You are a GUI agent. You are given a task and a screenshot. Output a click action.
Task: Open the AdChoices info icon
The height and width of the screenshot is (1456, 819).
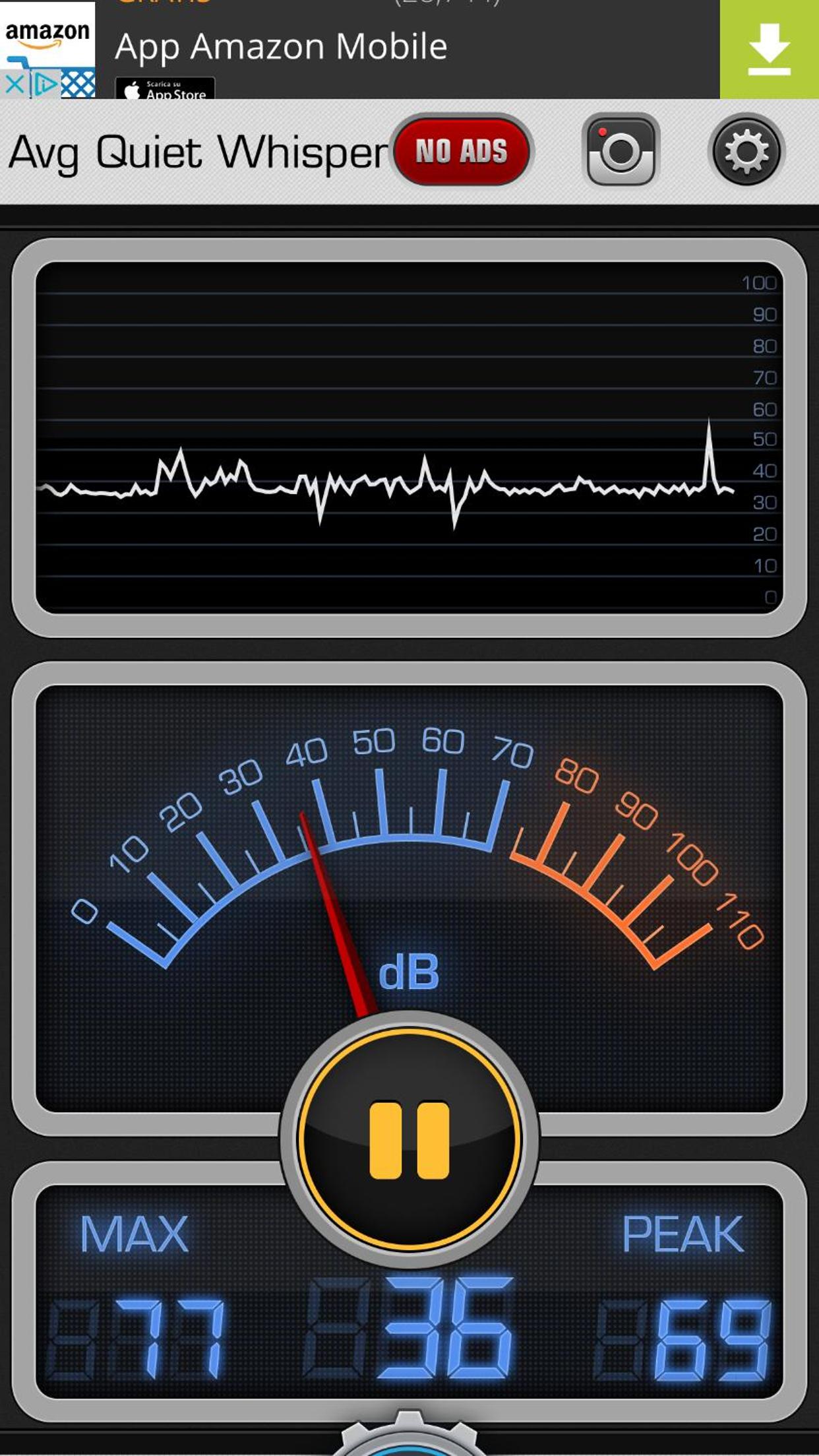pos(45,85)
